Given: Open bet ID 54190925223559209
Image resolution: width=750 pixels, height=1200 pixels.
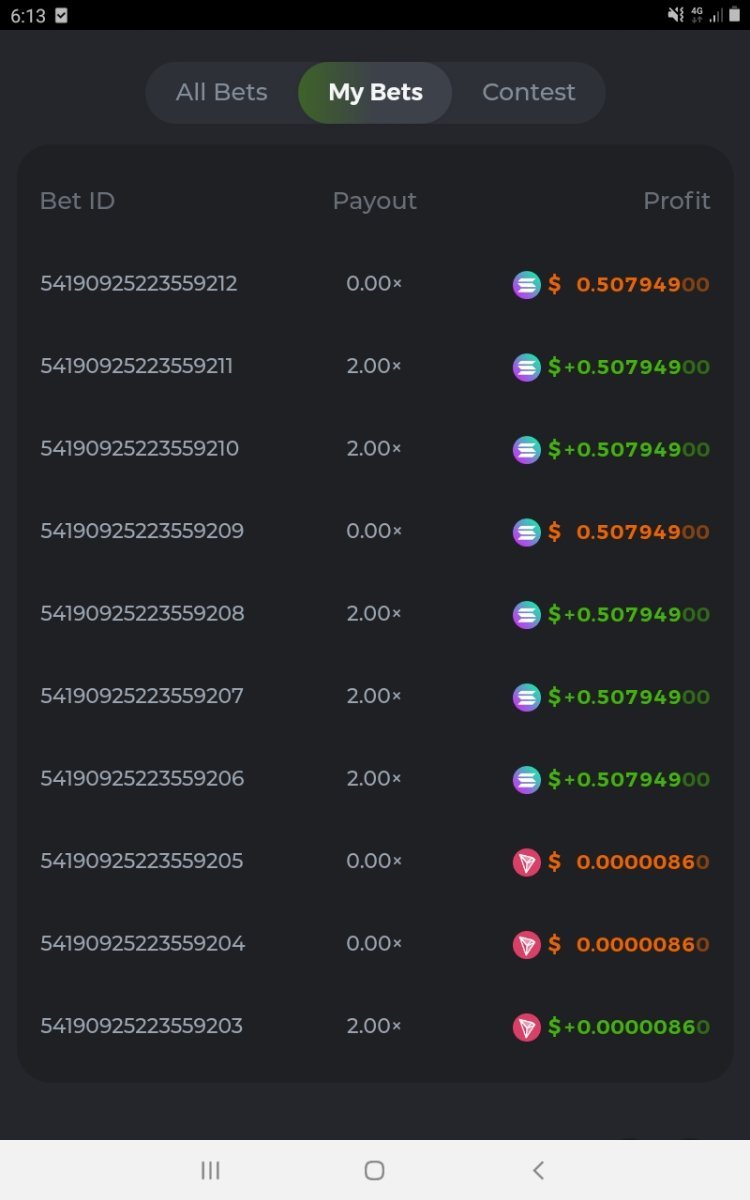Looking at the screenshot, I should click(x=142, y=531).
